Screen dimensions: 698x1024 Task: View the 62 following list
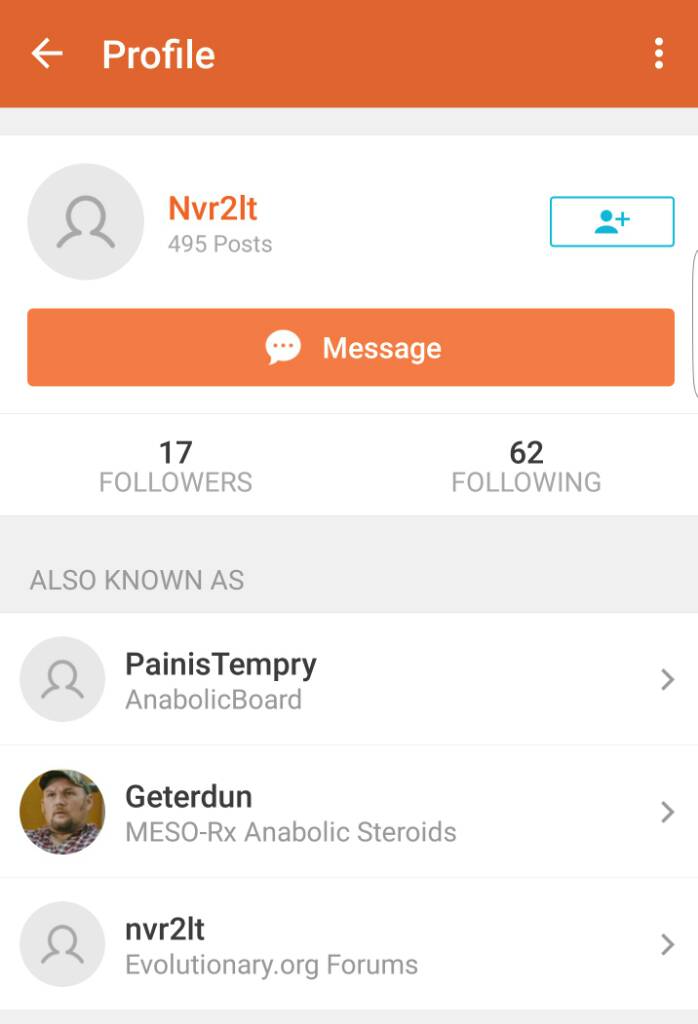[x=526, y=466]
